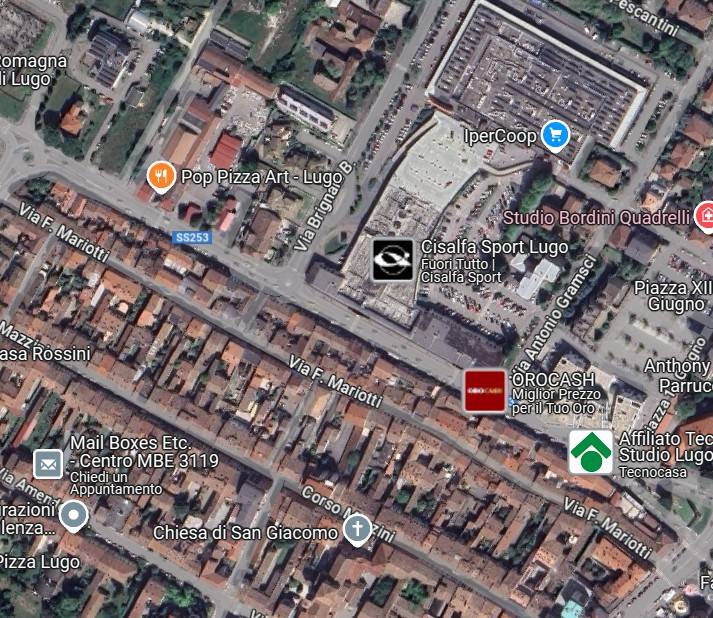Open Cisalfa Sport Lugo place marker
The height and width of the screenshot is (618, 713).
[392, 260]
